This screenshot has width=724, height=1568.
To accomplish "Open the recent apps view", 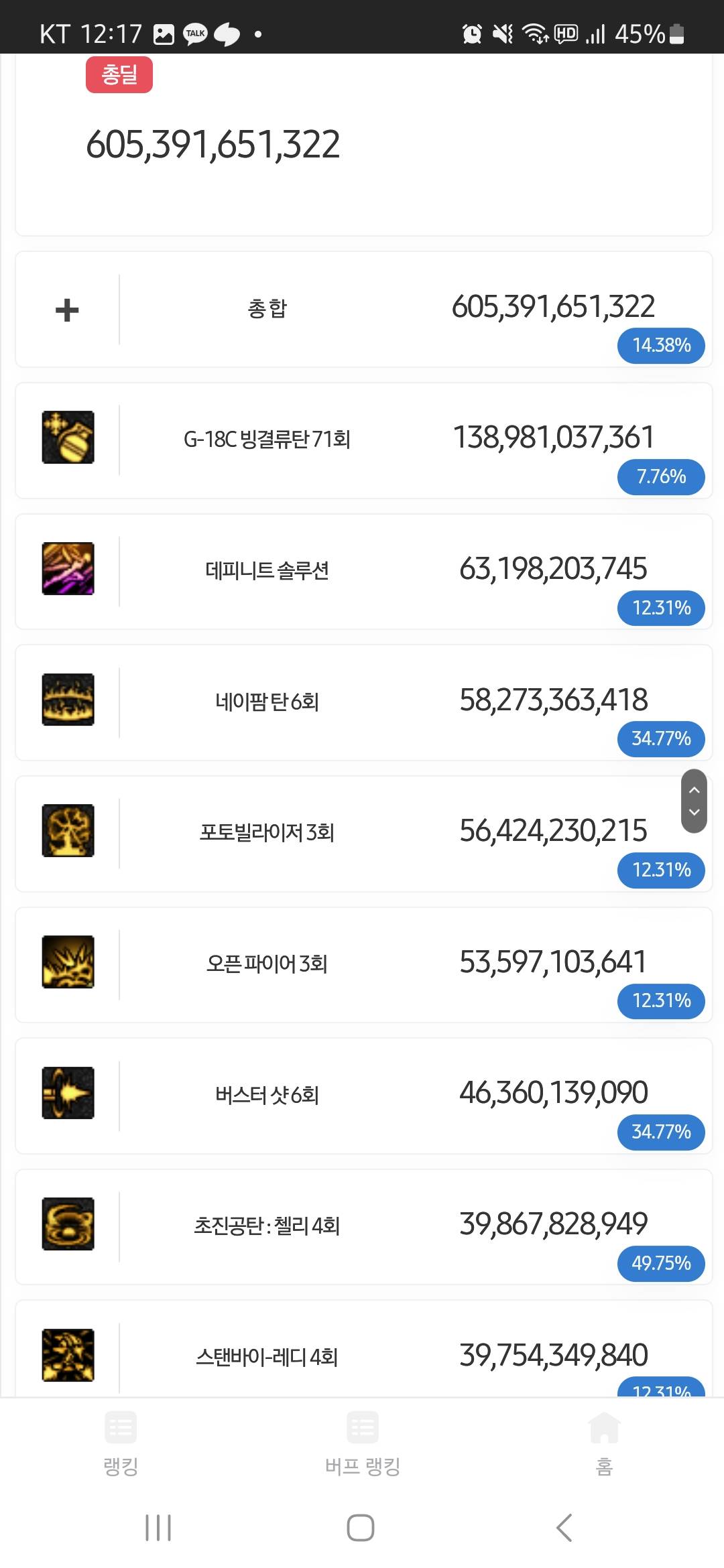I will pos(158,1528).
